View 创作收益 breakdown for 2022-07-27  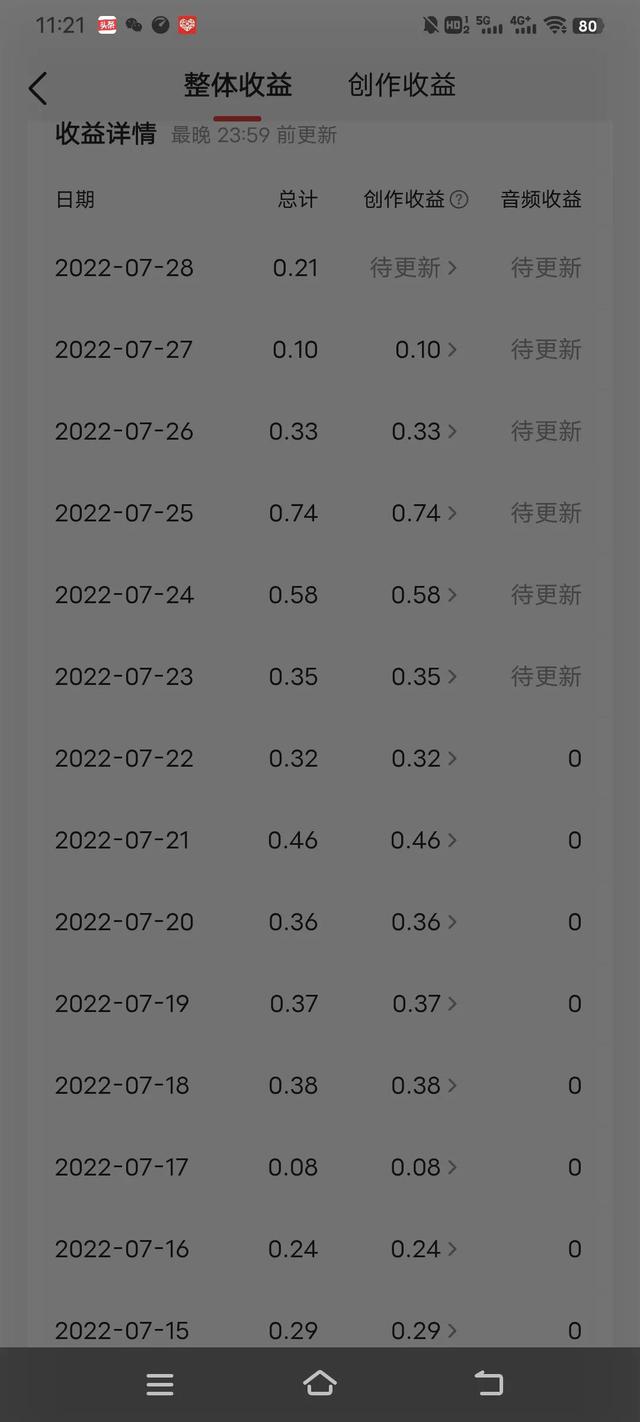pos(426,350)
